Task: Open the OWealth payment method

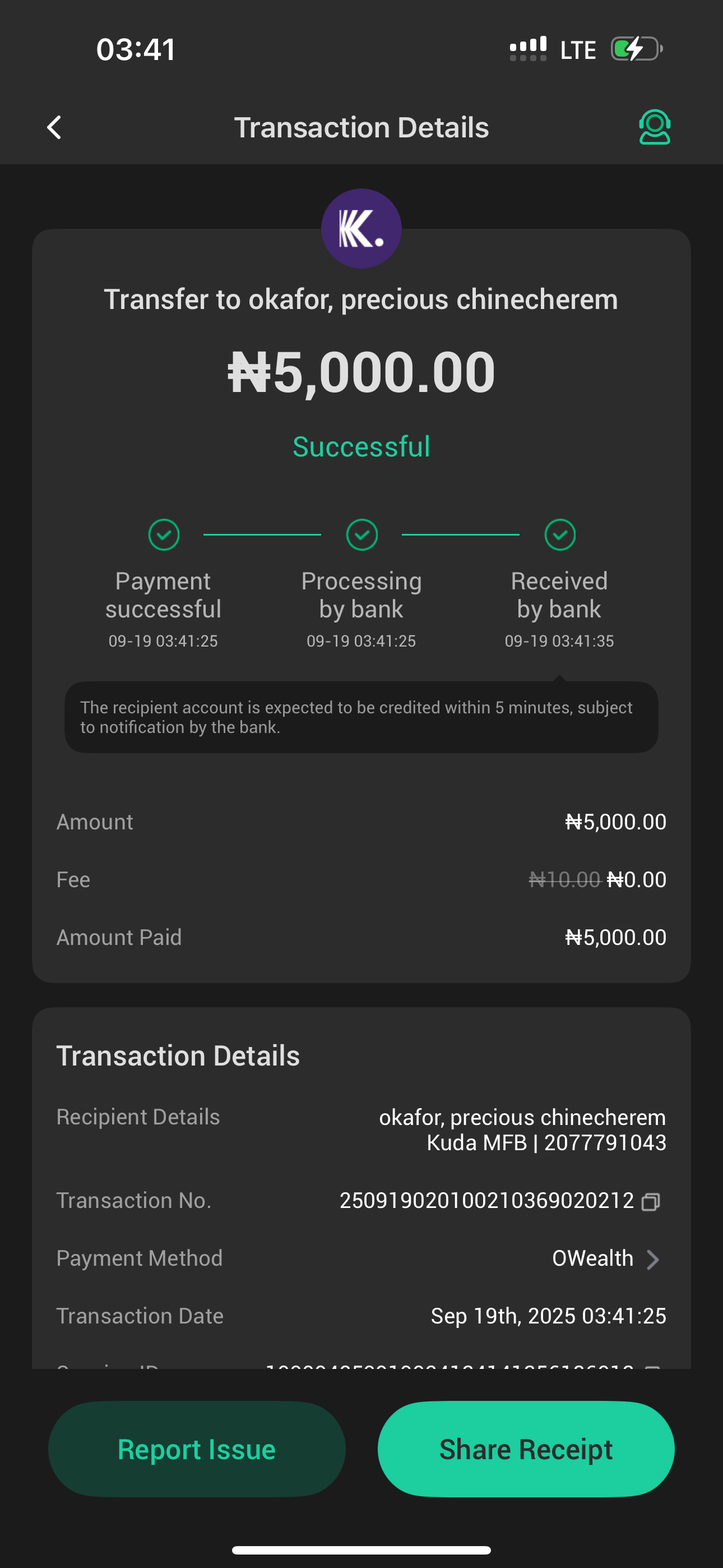Action: (x=605, y=1259)
